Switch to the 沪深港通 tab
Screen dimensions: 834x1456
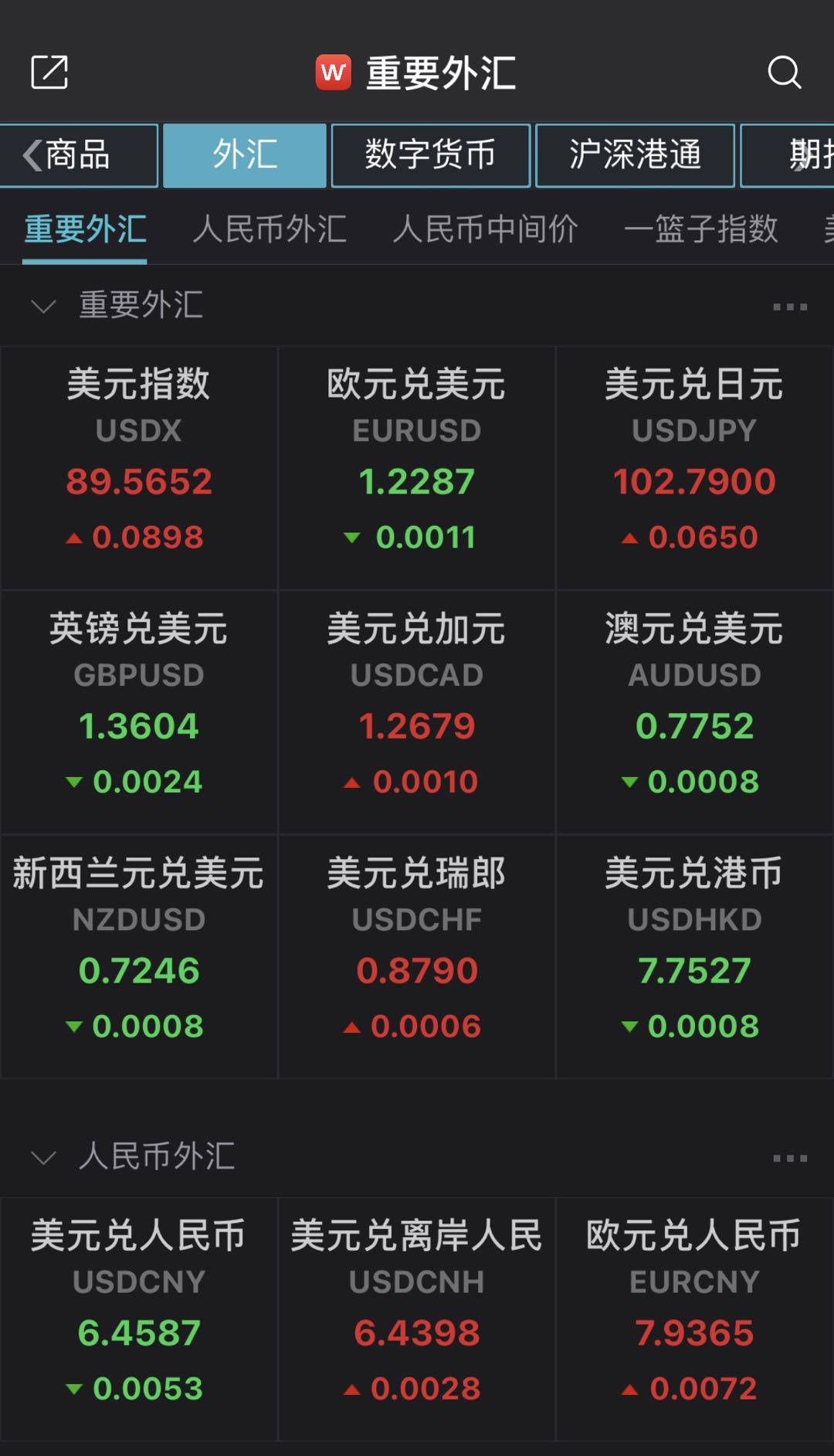[634, 154]
